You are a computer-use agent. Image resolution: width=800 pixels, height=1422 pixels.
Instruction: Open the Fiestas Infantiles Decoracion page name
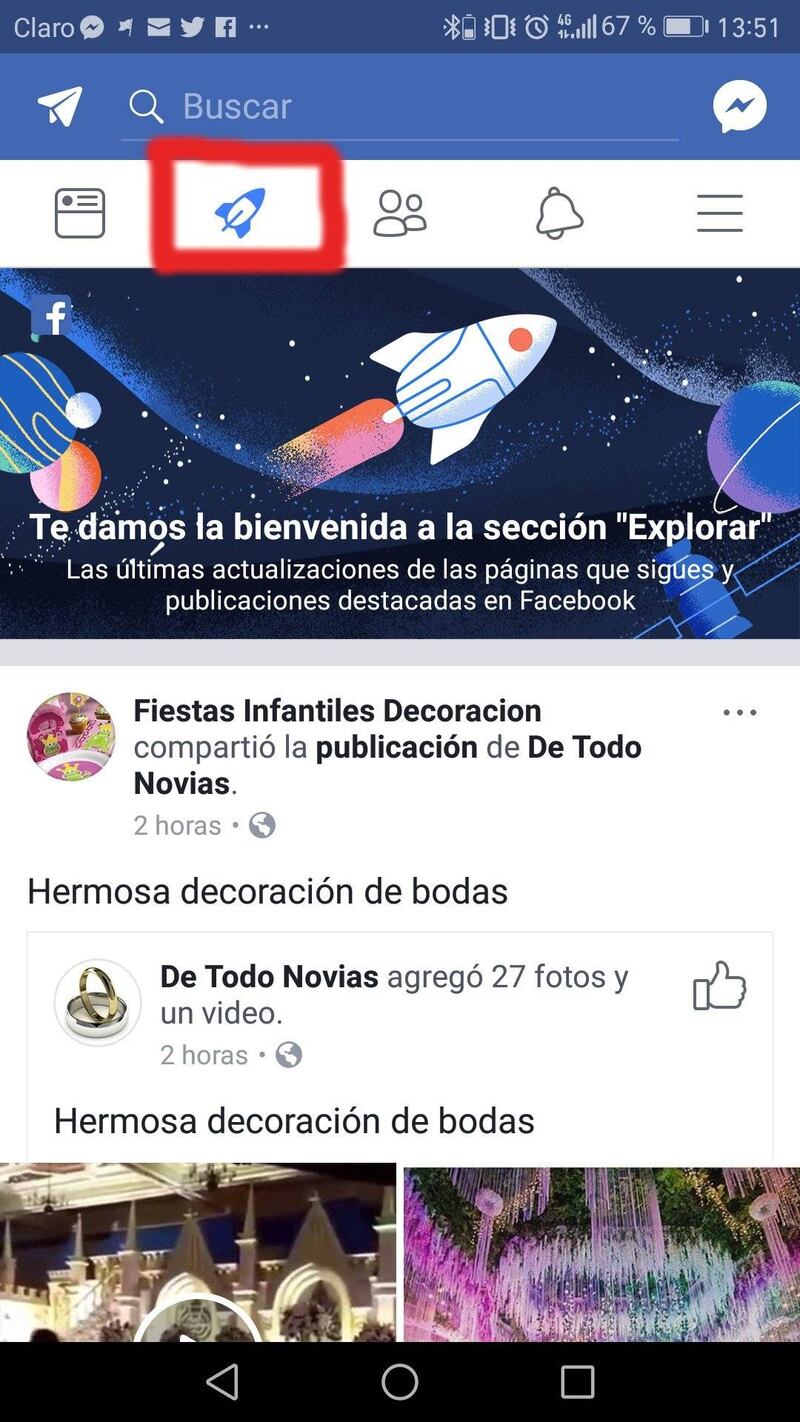(337, 711)
